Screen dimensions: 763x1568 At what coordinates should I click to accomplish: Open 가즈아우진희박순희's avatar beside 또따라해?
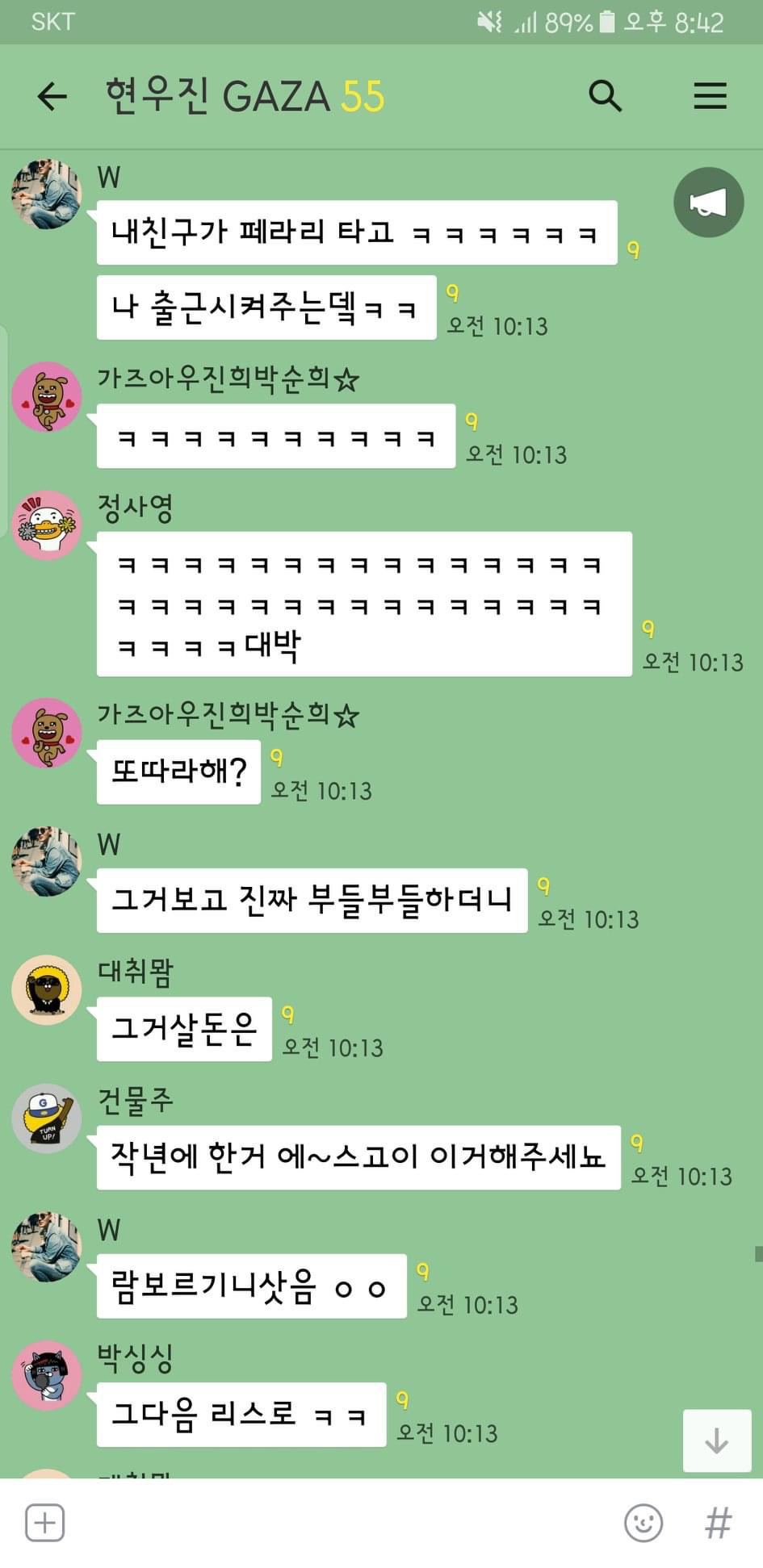click(x=47, y=733)
